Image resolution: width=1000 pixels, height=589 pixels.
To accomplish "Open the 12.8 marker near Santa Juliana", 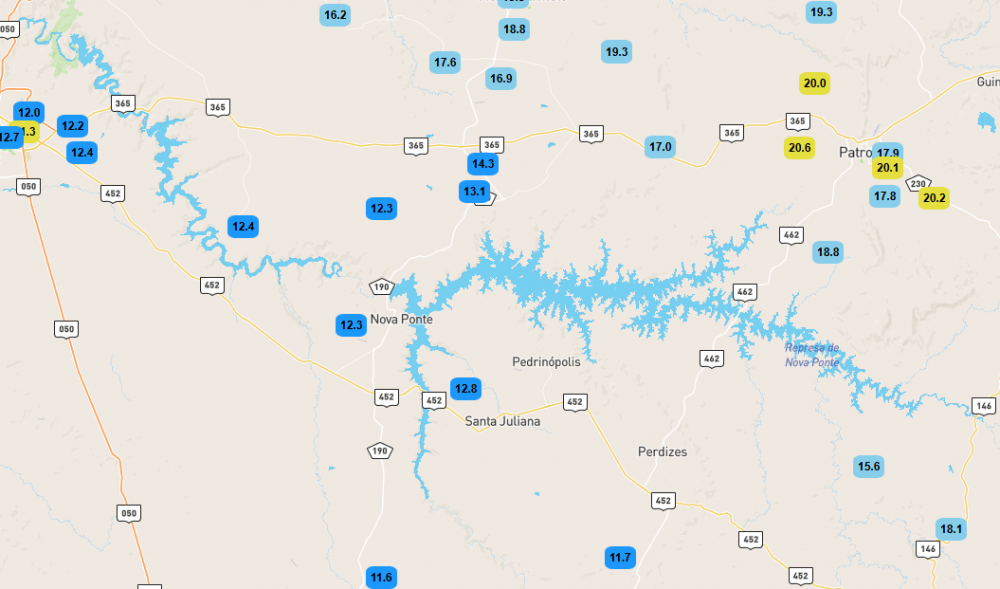I will pyautogui.click(x=466, y=388).
